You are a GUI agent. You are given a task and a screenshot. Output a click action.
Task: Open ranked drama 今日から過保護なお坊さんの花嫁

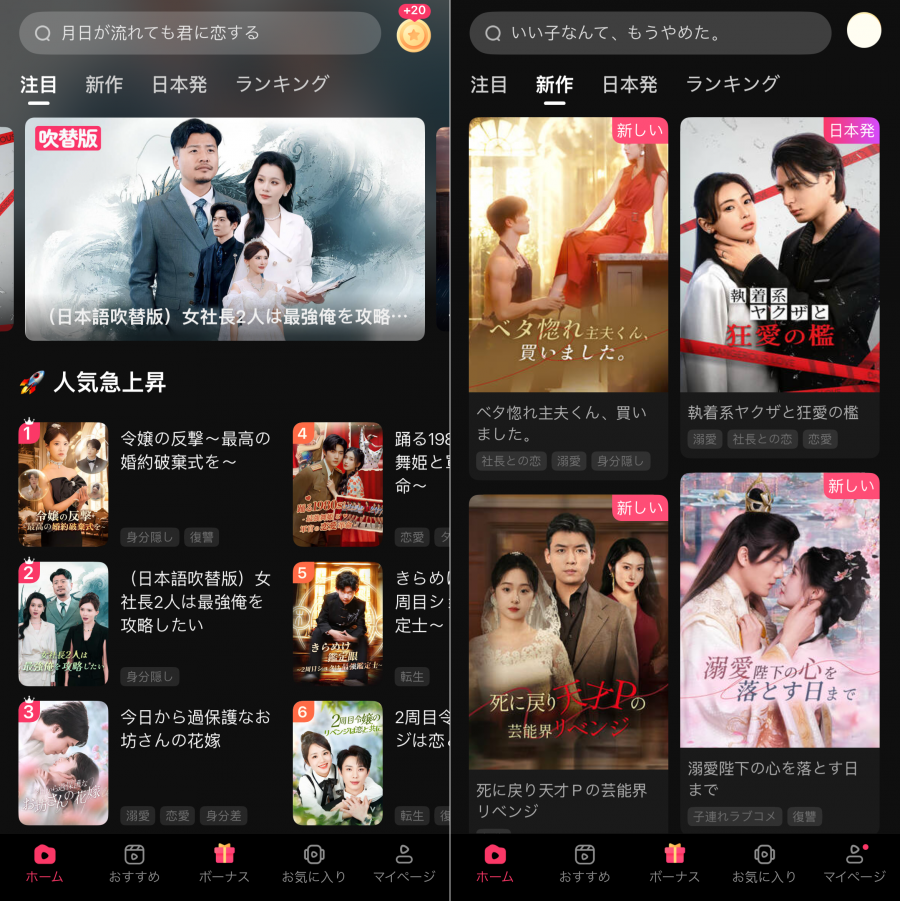click(x=196, y=729)
